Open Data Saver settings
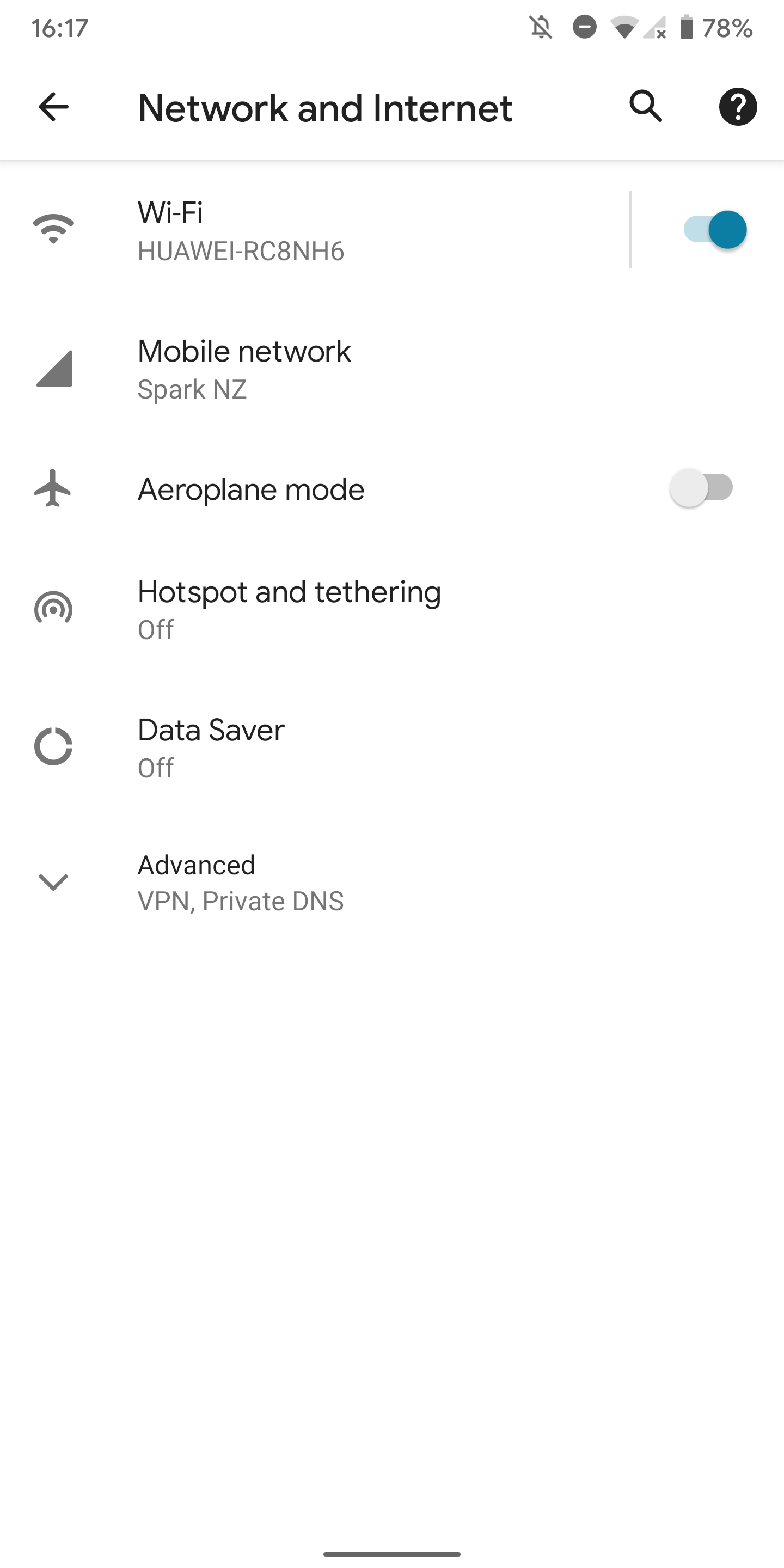Viewport: 784px width, 1568px height. pyautogui.click(x=304, y=747)
